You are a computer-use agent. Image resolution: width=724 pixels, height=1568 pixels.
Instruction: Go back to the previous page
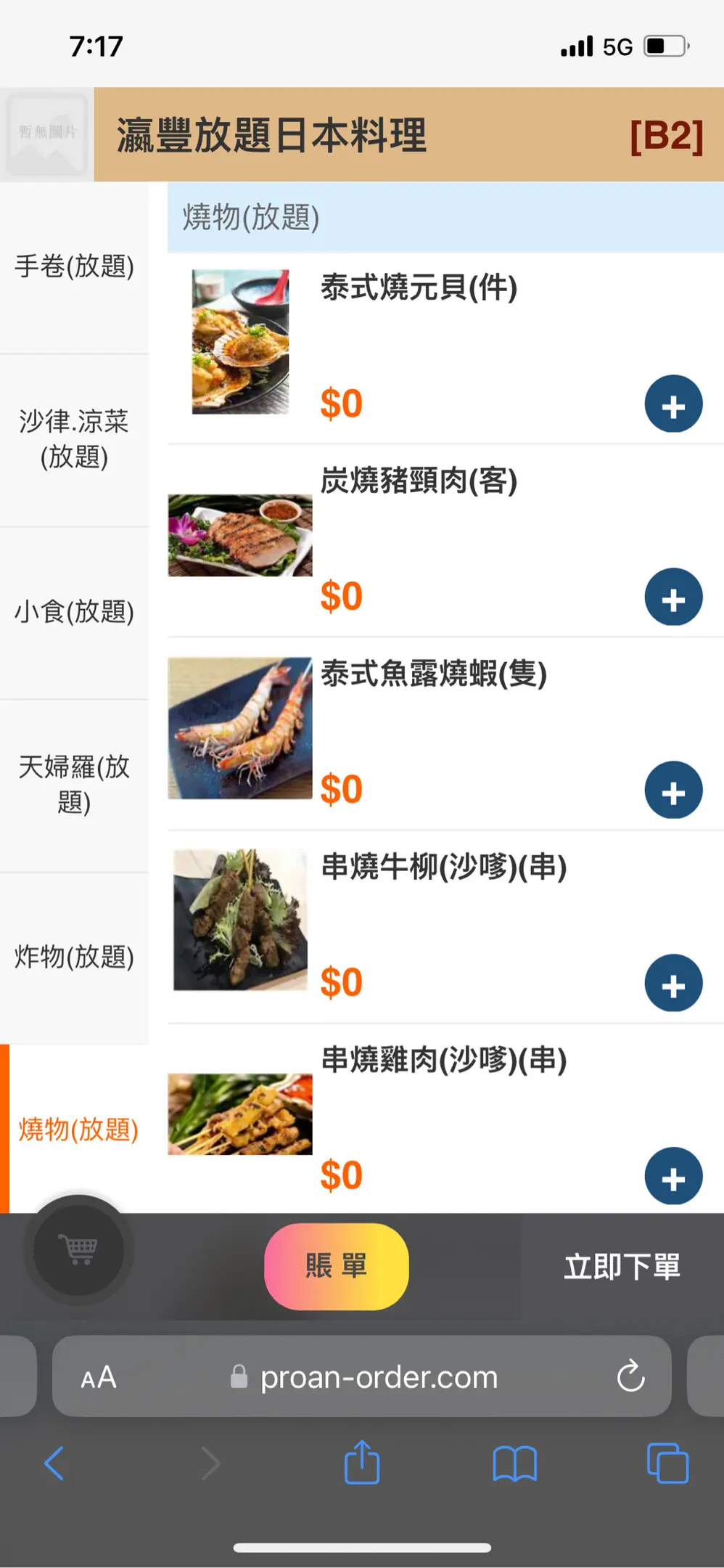pos(54,1463)
